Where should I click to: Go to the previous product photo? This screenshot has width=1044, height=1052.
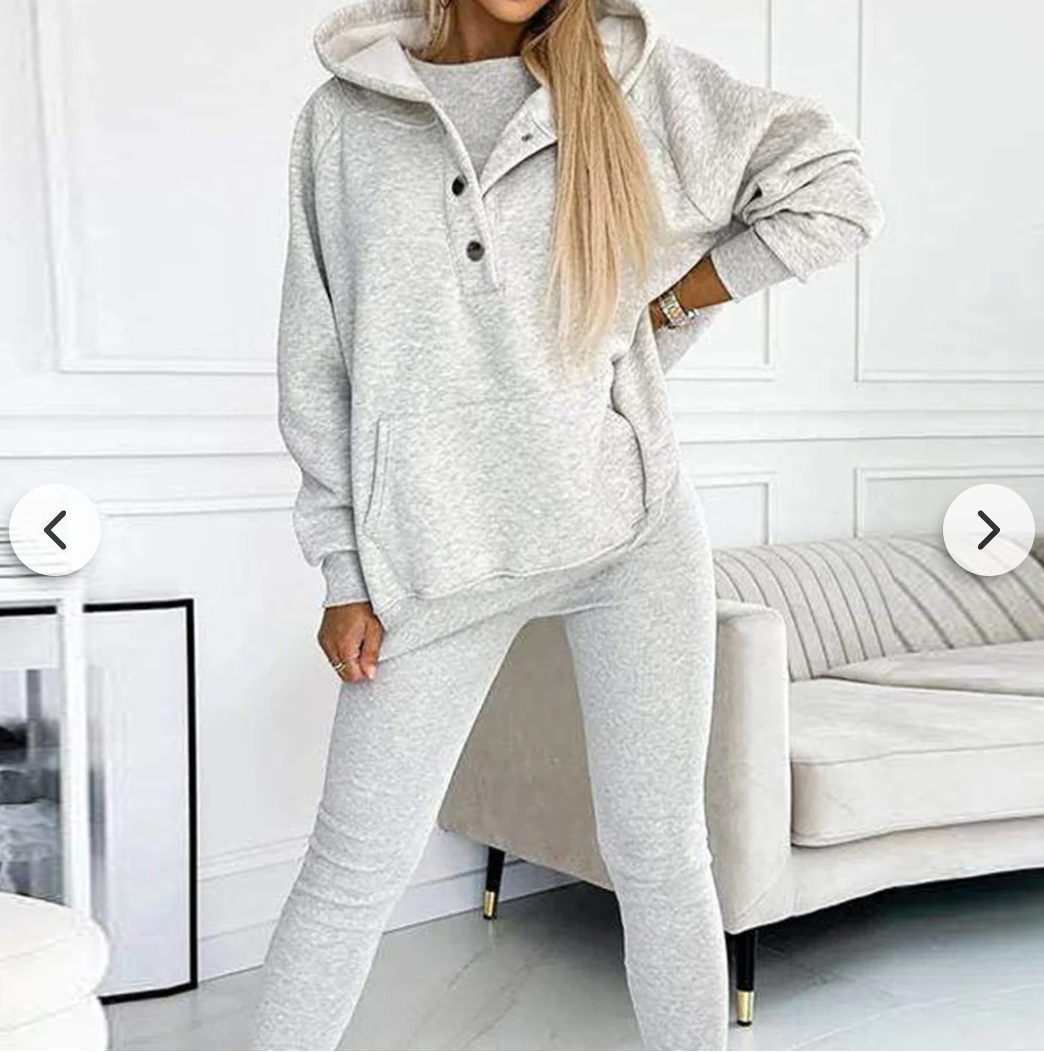pyautogui.click(x=55, y=530)
